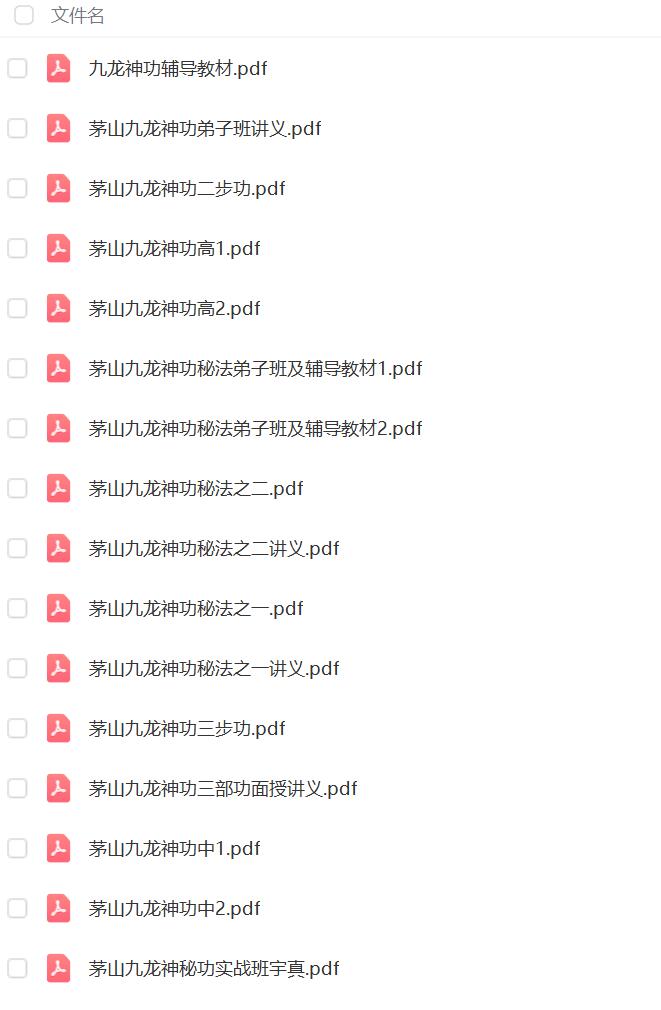The height and width of the screenshot is (1010, 661).
Task: Tick the checkbox beside 茅山九龙神功秘法之一.pdf
Action: coord(17,608)
